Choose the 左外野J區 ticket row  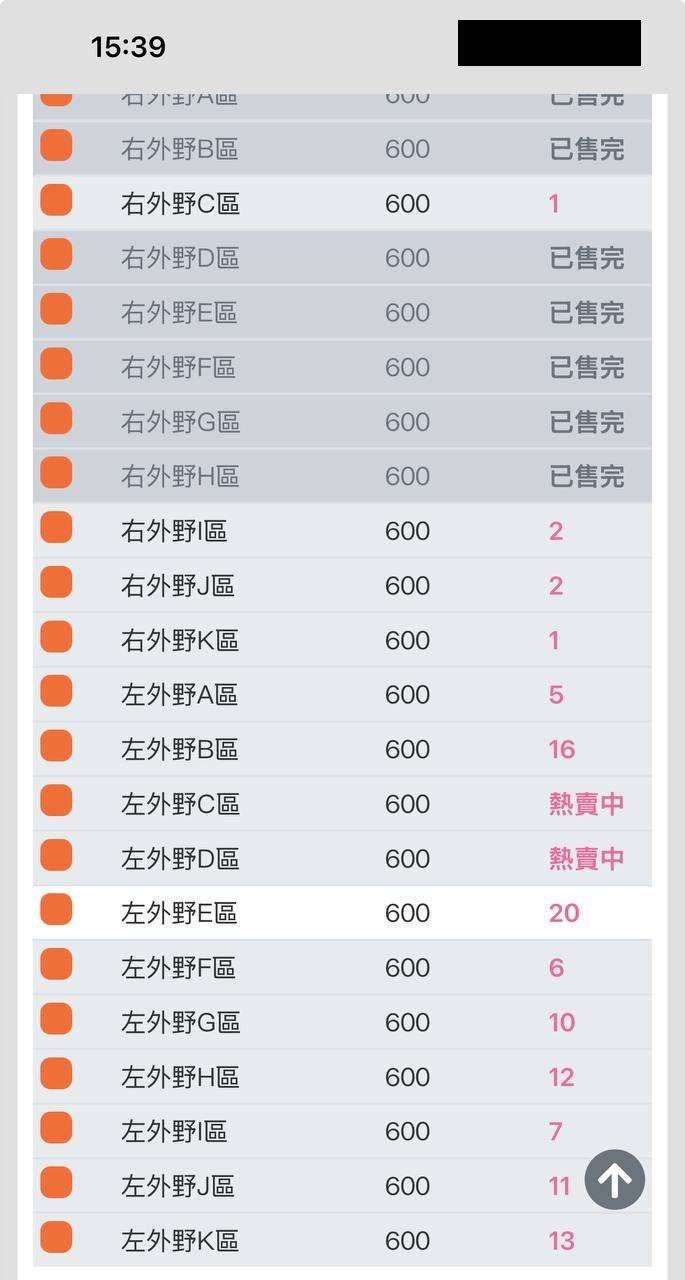[178, 1186]
